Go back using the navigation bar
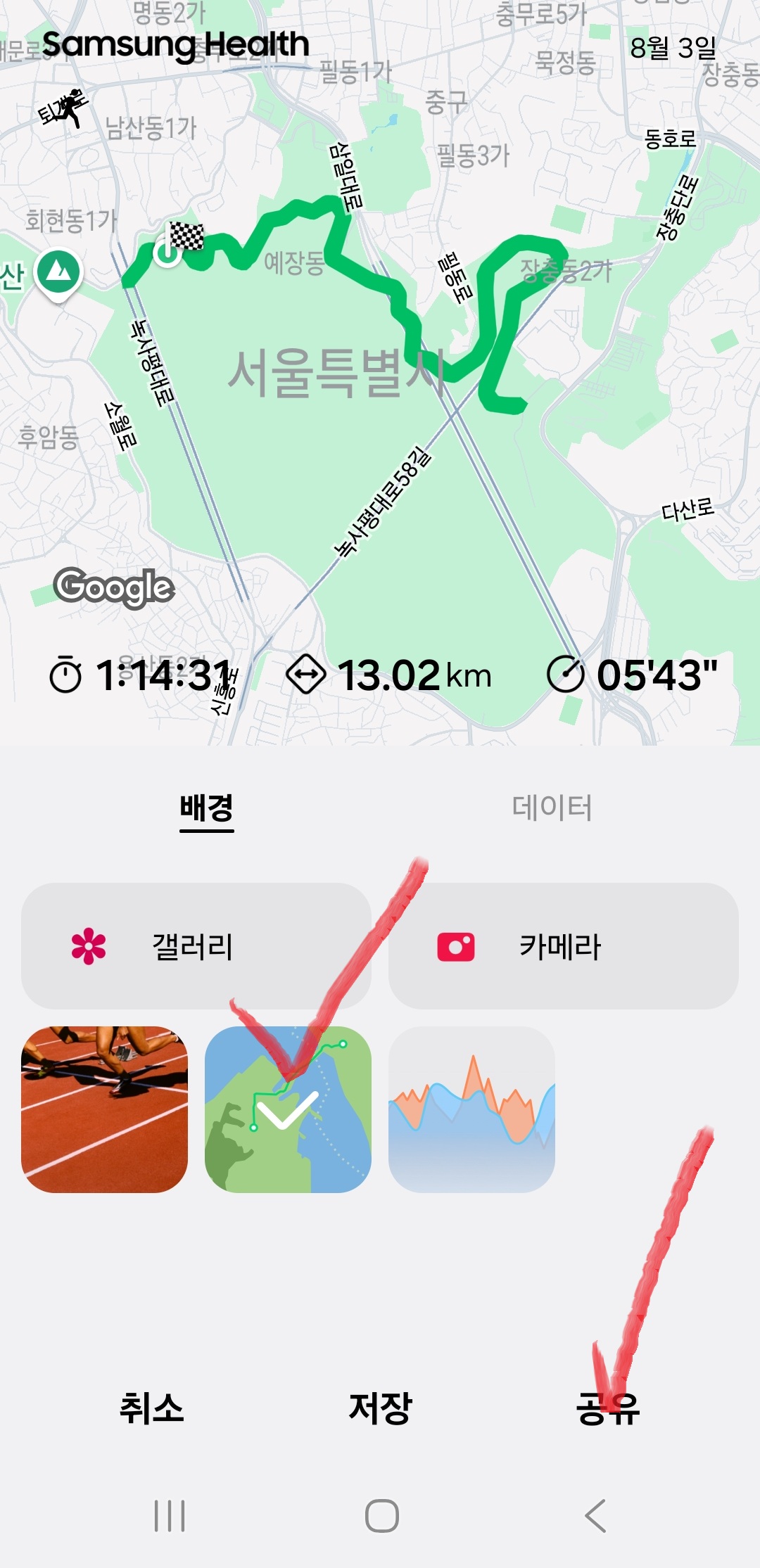The width and height of the screenshot is (760, 1568). pos(595,1515)
